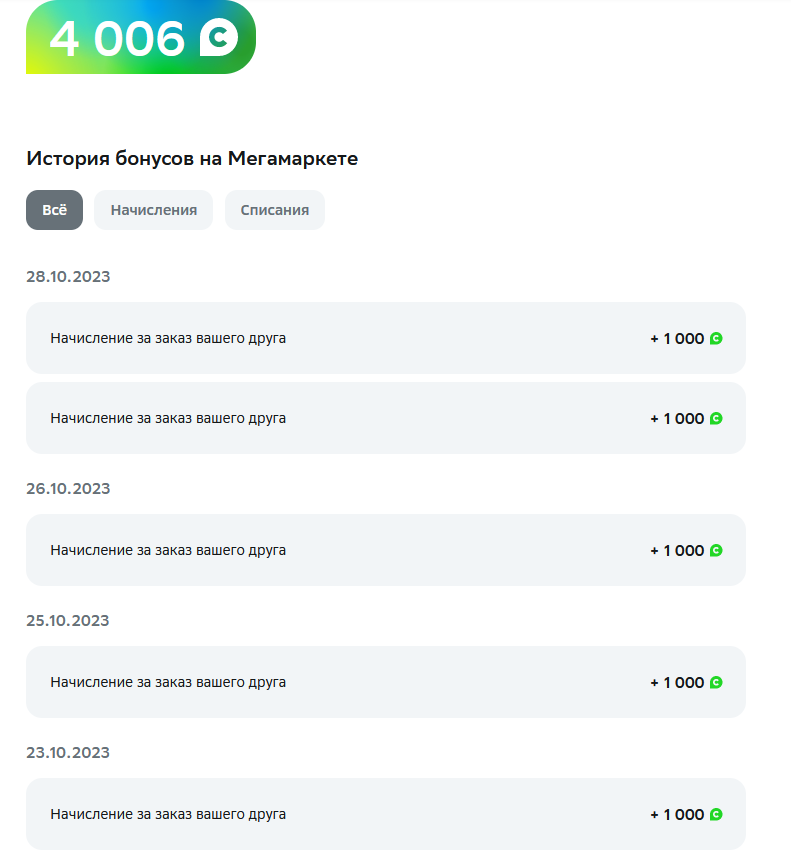Switch to the Начисления filter

(x=153, y=210)
